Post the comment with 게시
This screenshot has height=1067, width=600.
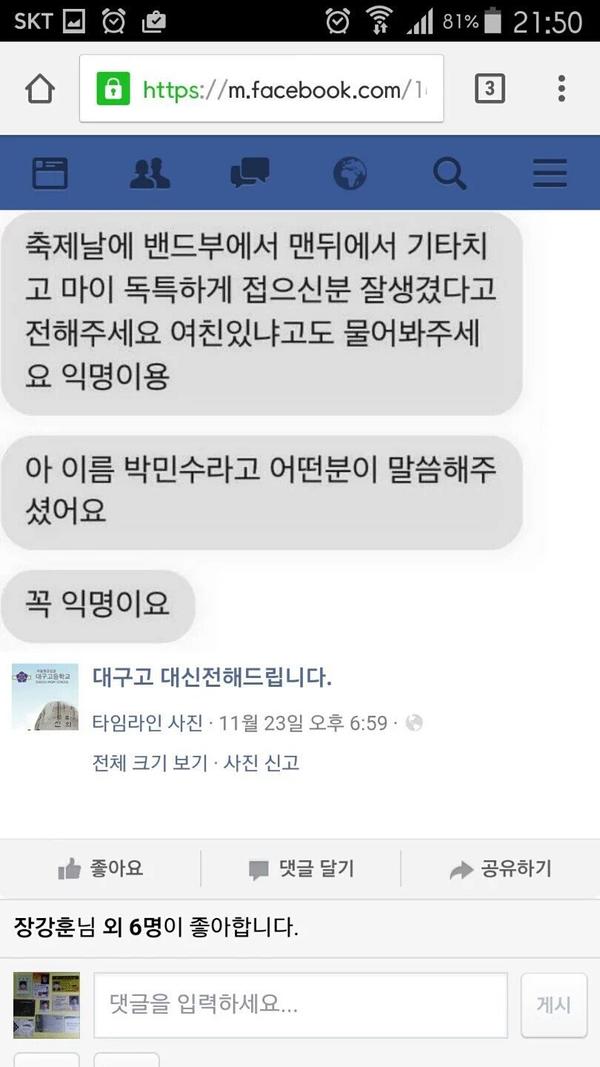coord(553,1004)
